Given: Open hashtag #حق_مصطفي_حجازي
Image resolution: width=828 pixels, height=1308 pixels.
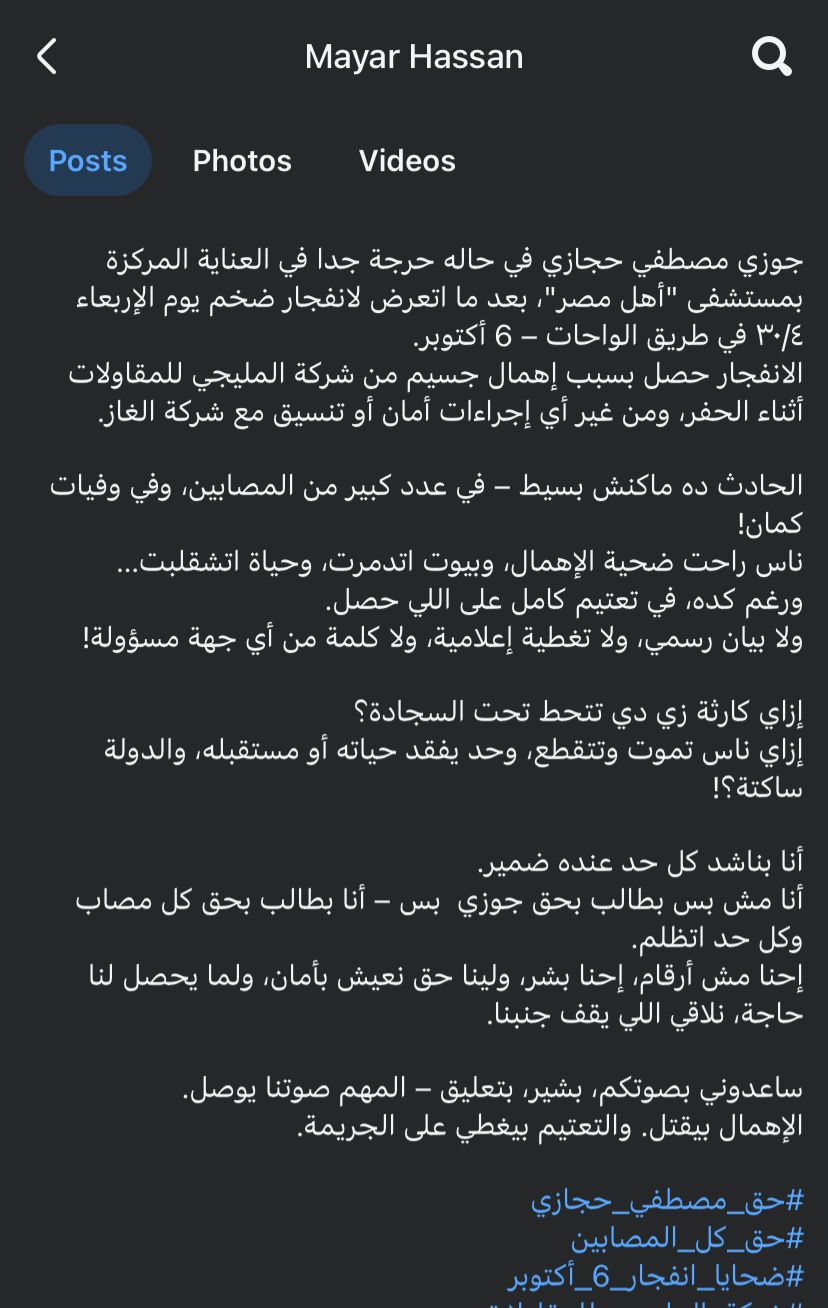Looking at the screenshot, I should (x=667, y=1199).
